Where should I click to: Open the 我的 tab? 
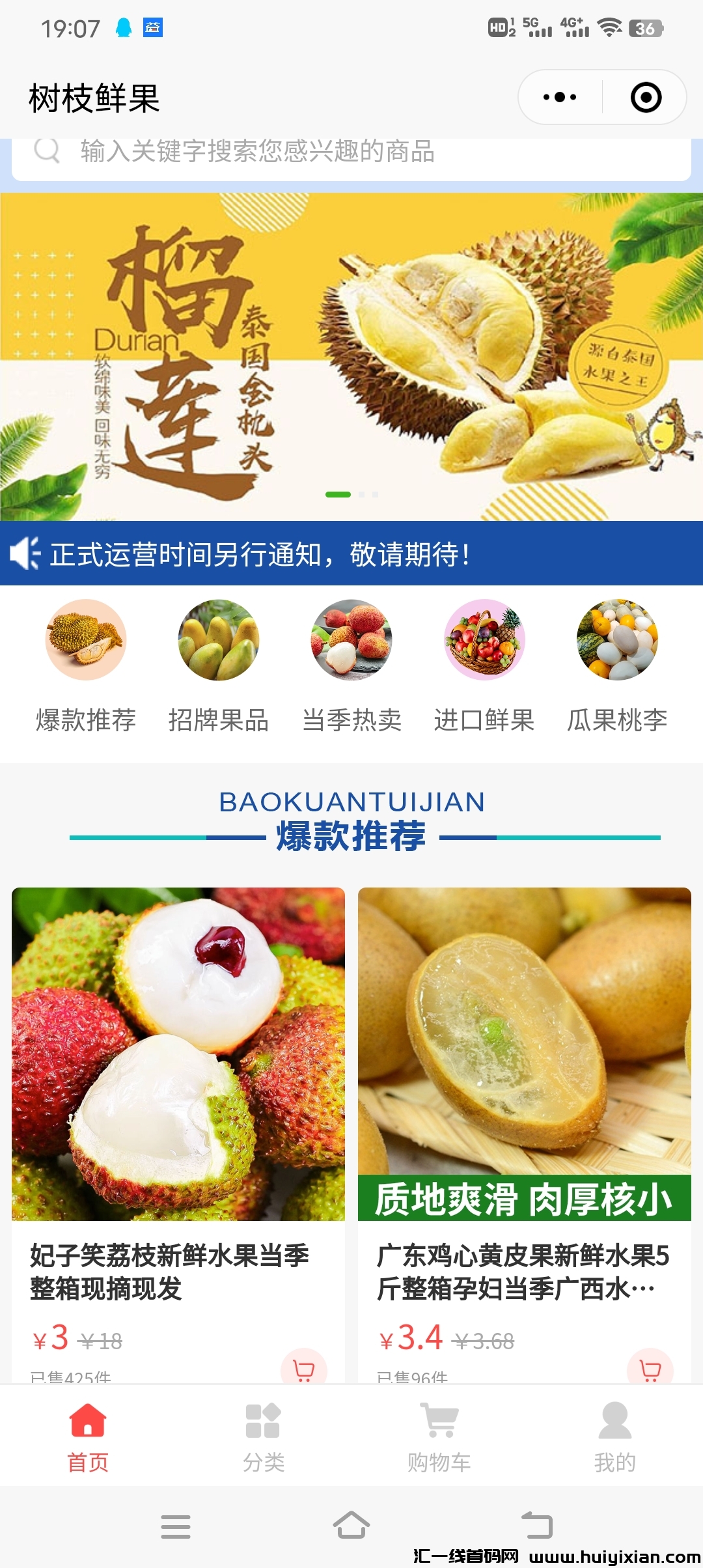click(x=615, y=1436)
